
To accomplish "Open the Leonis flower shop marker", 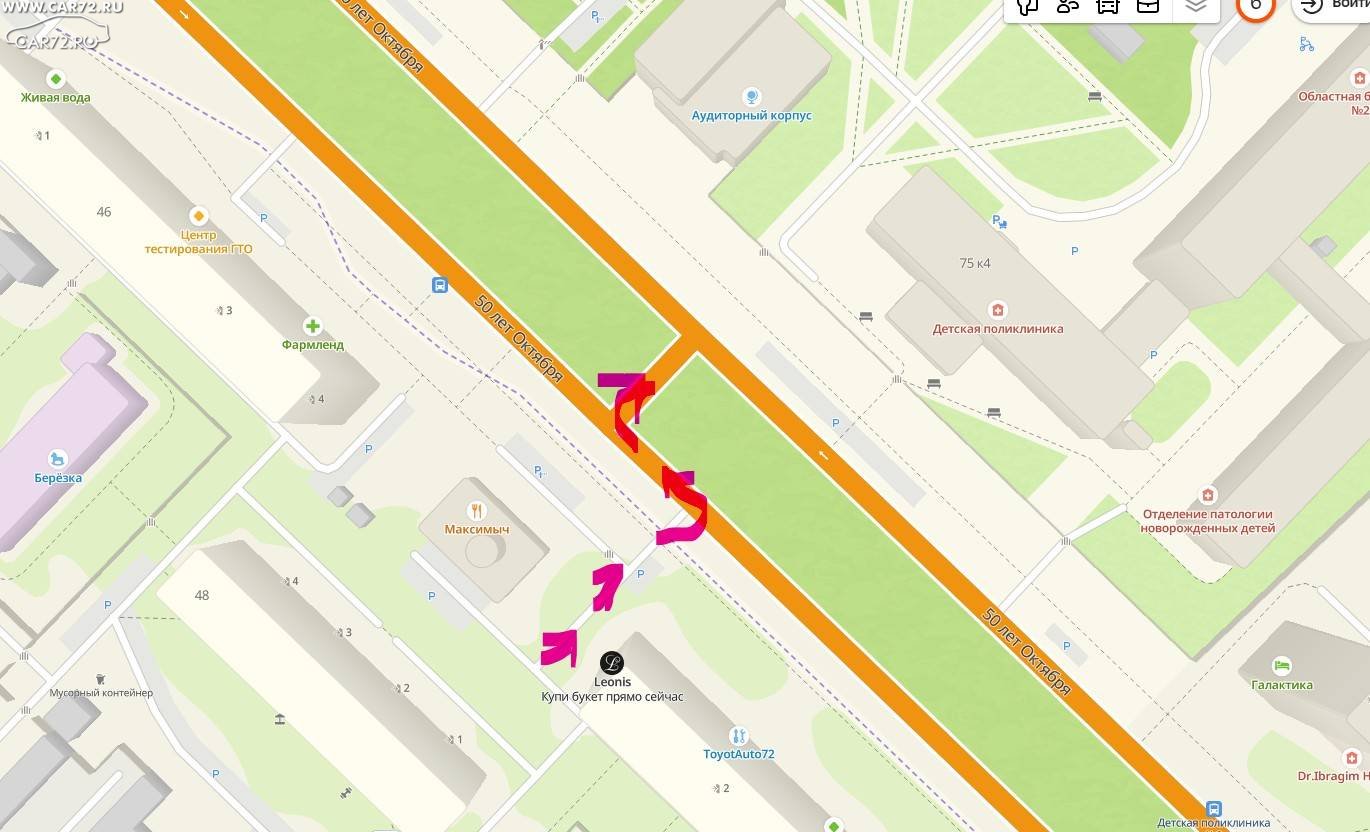I will [x=611, y=662].
